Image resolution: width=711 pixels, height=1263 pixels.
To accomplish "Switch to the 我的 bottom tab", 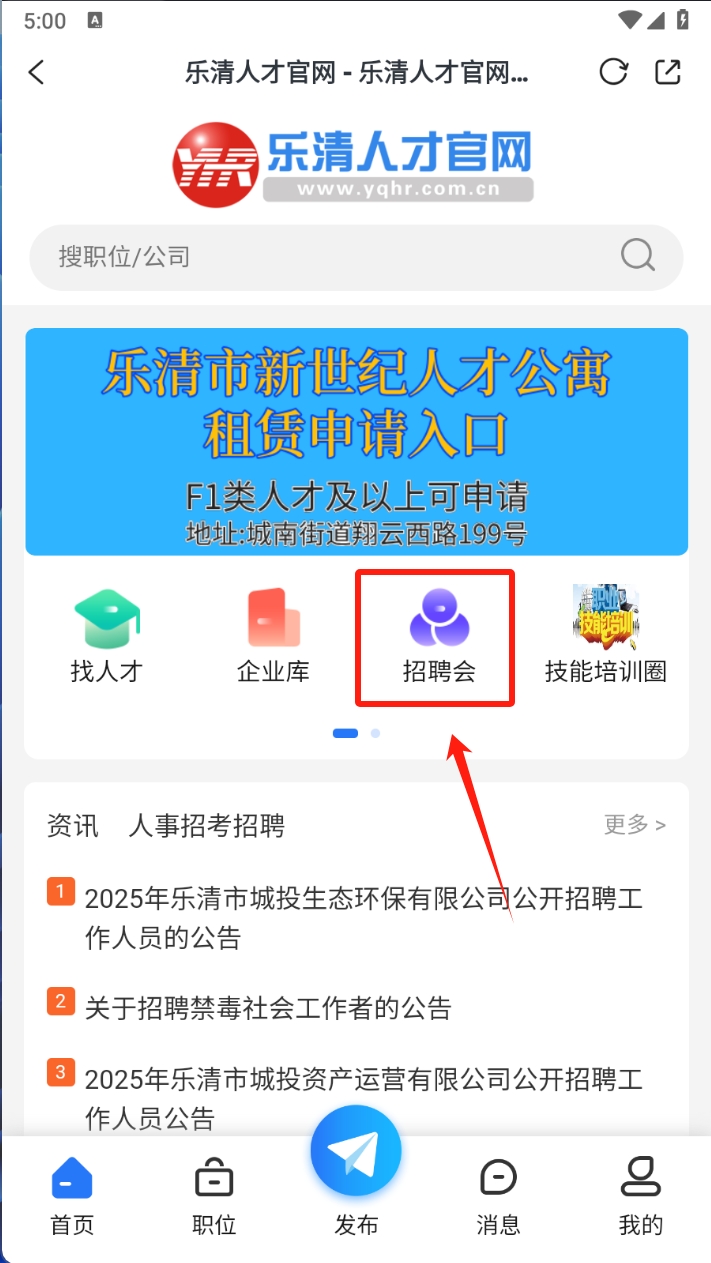I will [x=640, y=1198].
